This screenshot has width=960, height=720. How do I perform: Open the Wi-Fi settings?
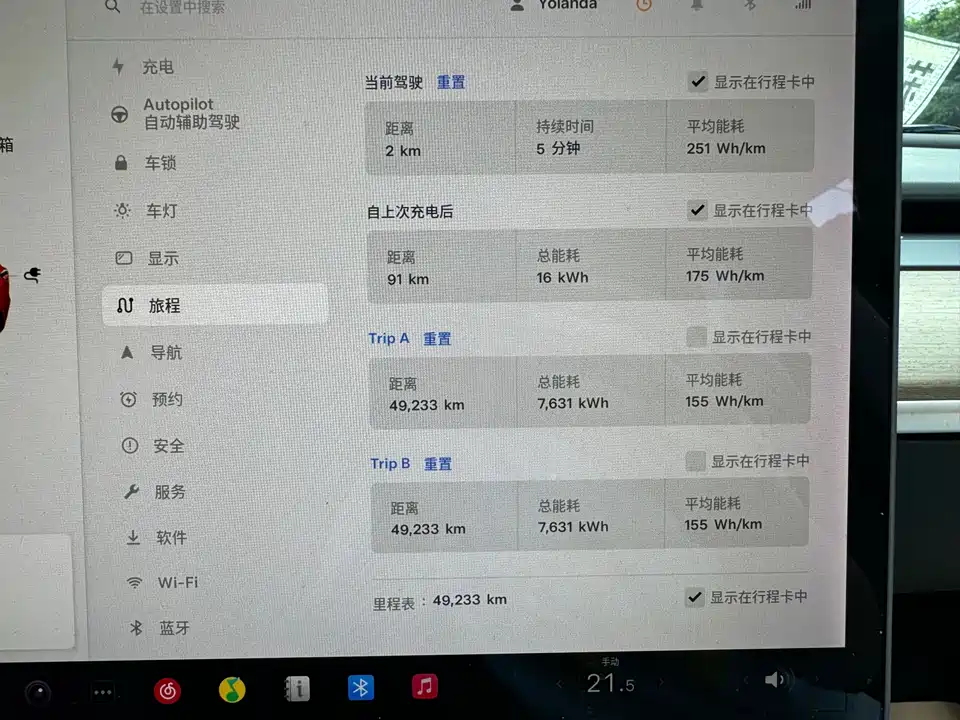(x=177, y=582)
